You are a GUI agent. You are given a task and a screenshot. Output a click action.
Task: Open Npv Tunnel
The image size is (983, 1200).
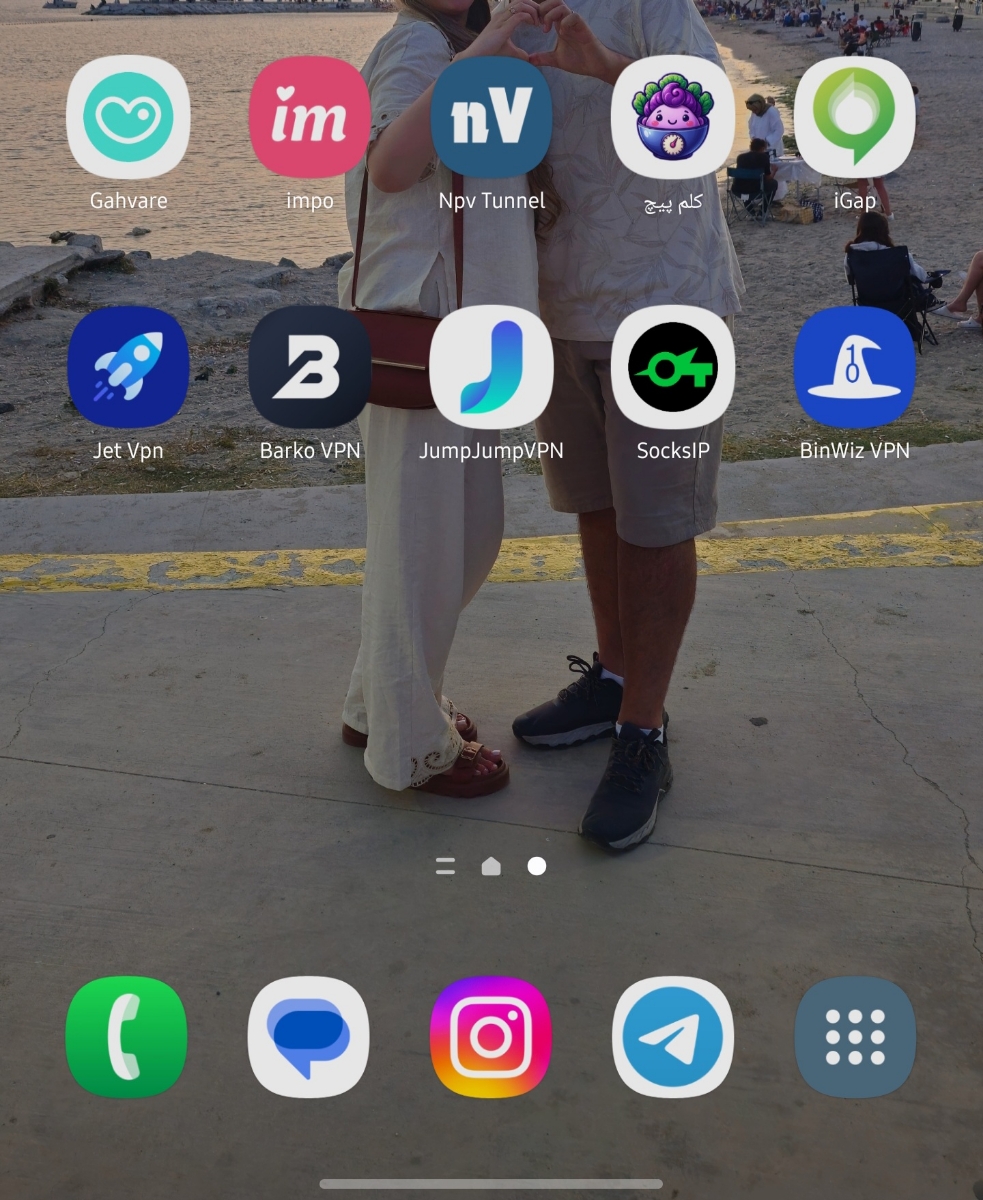pos(491,118)
